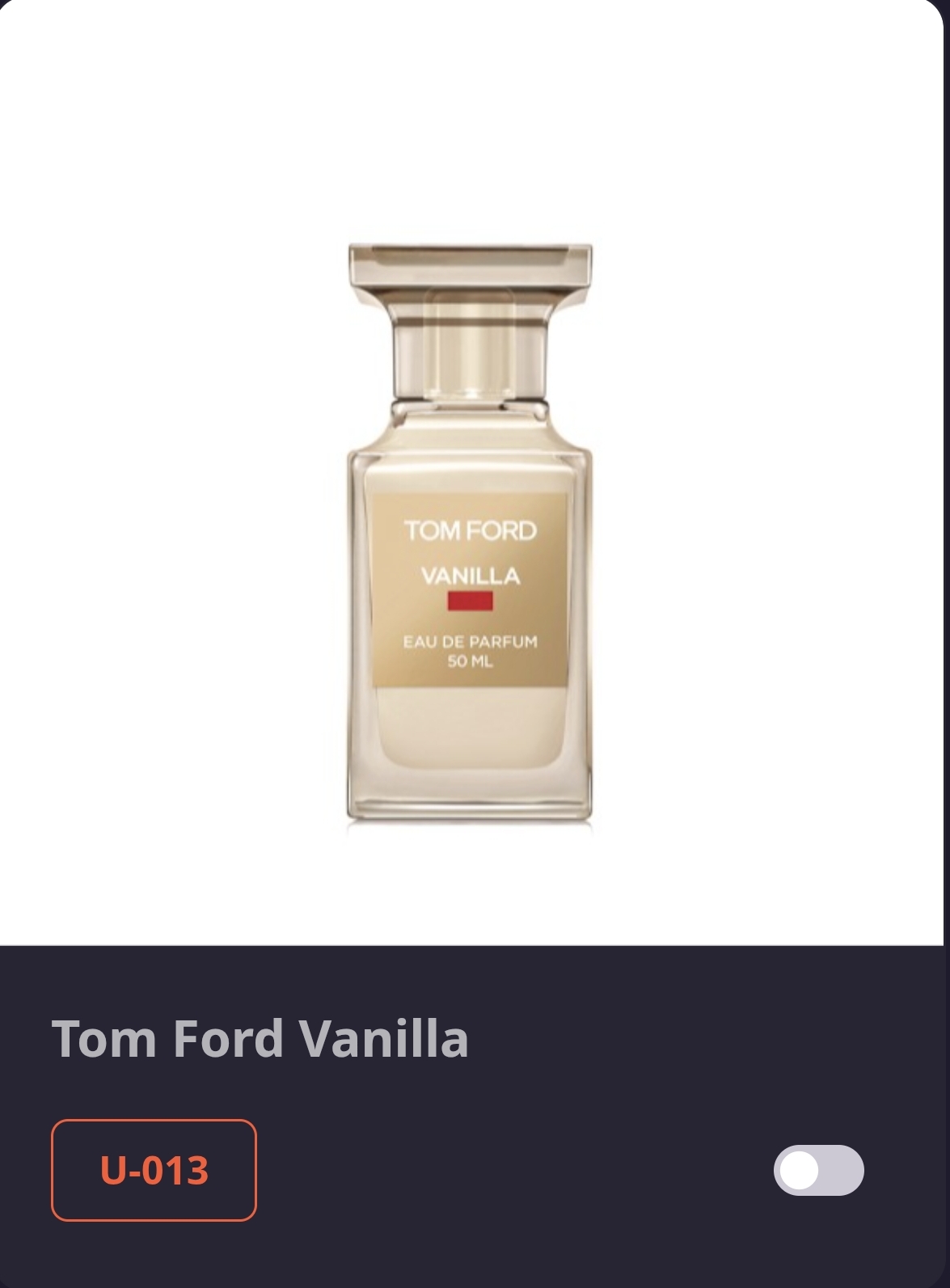Viewport: 950px width, 1288px height.
Task: Select the Vanilla text on the bottle label
Action: coord(469,576)
